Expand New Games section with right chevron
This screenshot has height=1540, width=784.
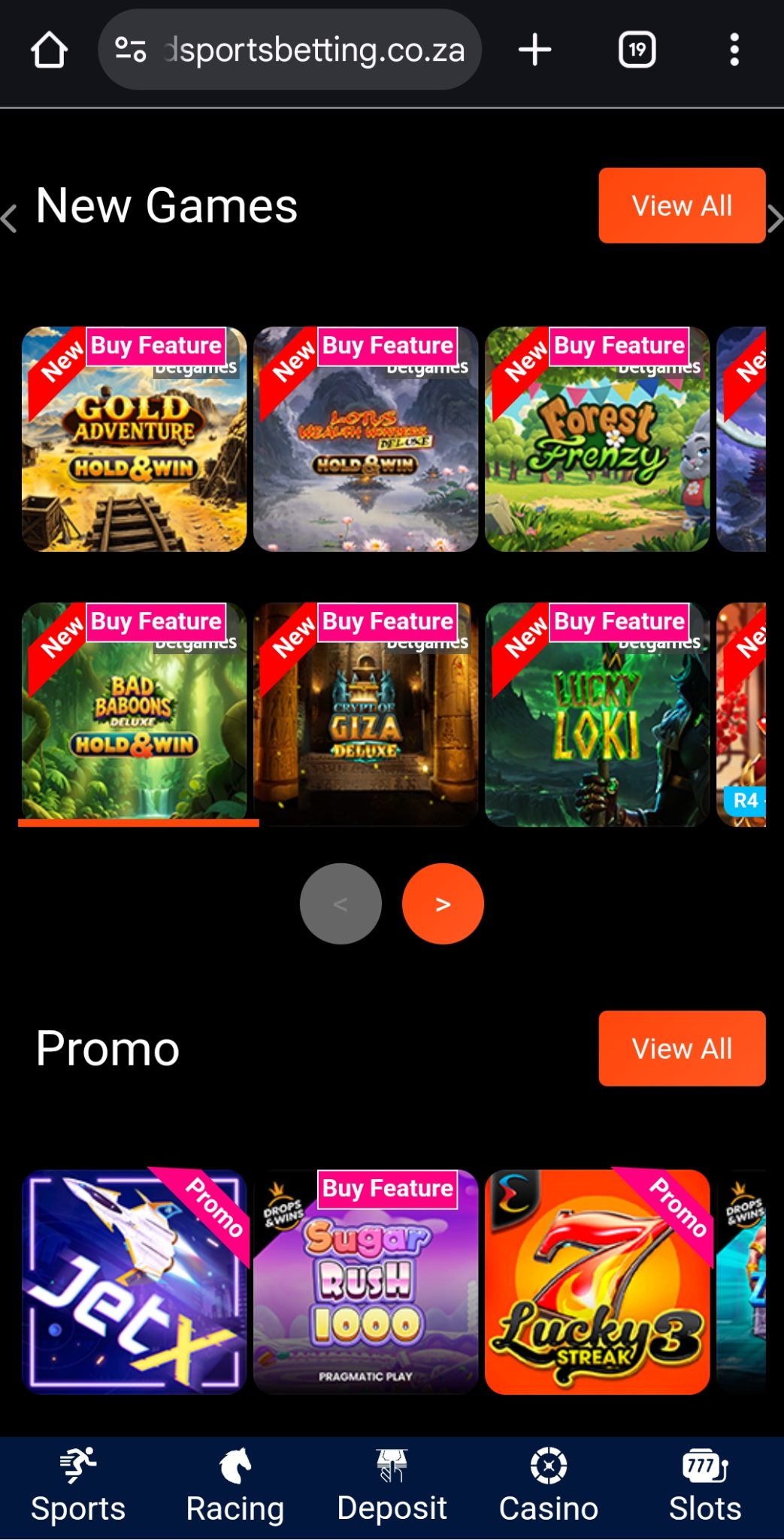[778, 218]
